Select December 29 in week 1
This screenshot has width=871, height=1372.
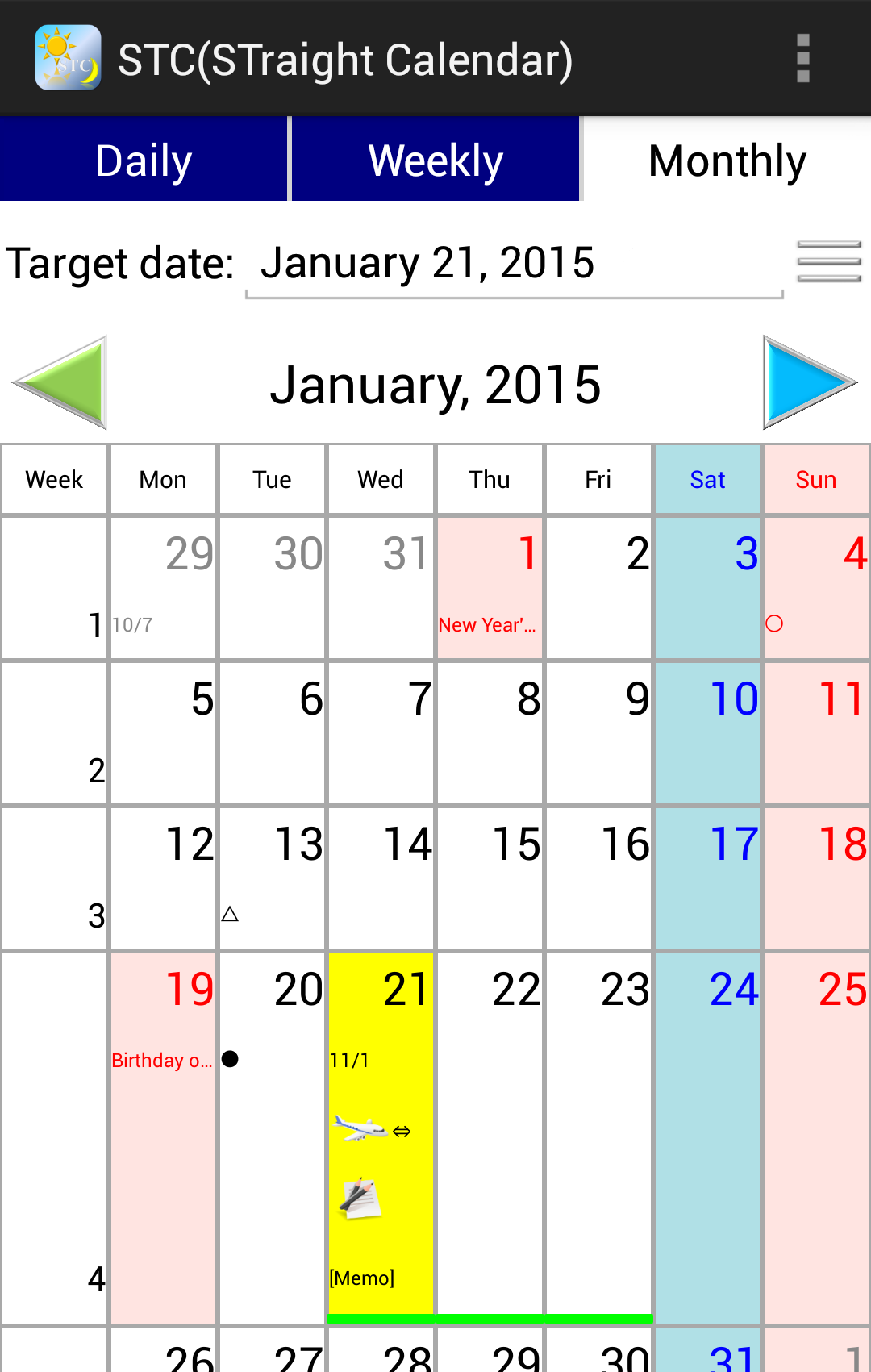163,587
